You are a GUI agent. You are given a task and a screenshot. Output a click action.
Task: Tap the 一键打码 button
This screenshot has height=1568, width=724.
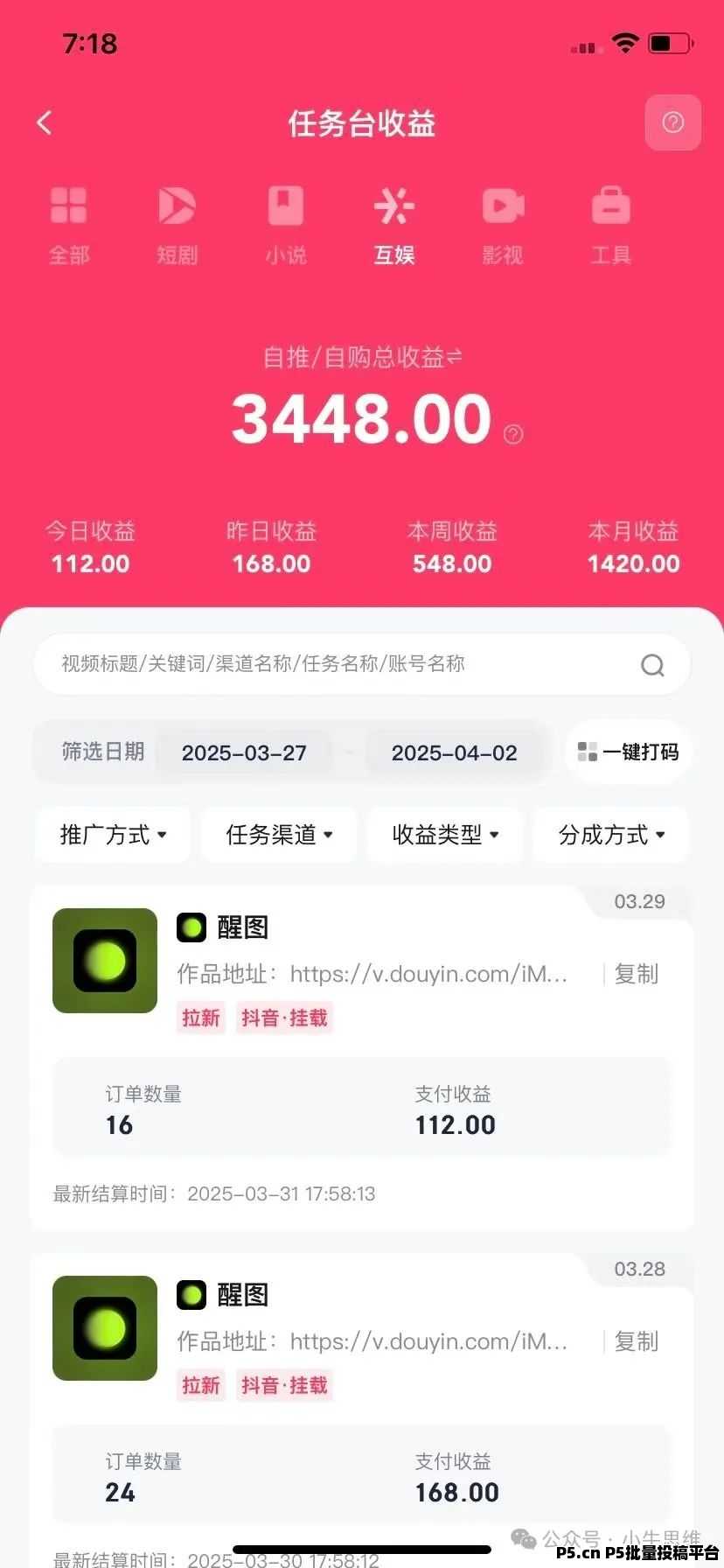click(628, 752)
